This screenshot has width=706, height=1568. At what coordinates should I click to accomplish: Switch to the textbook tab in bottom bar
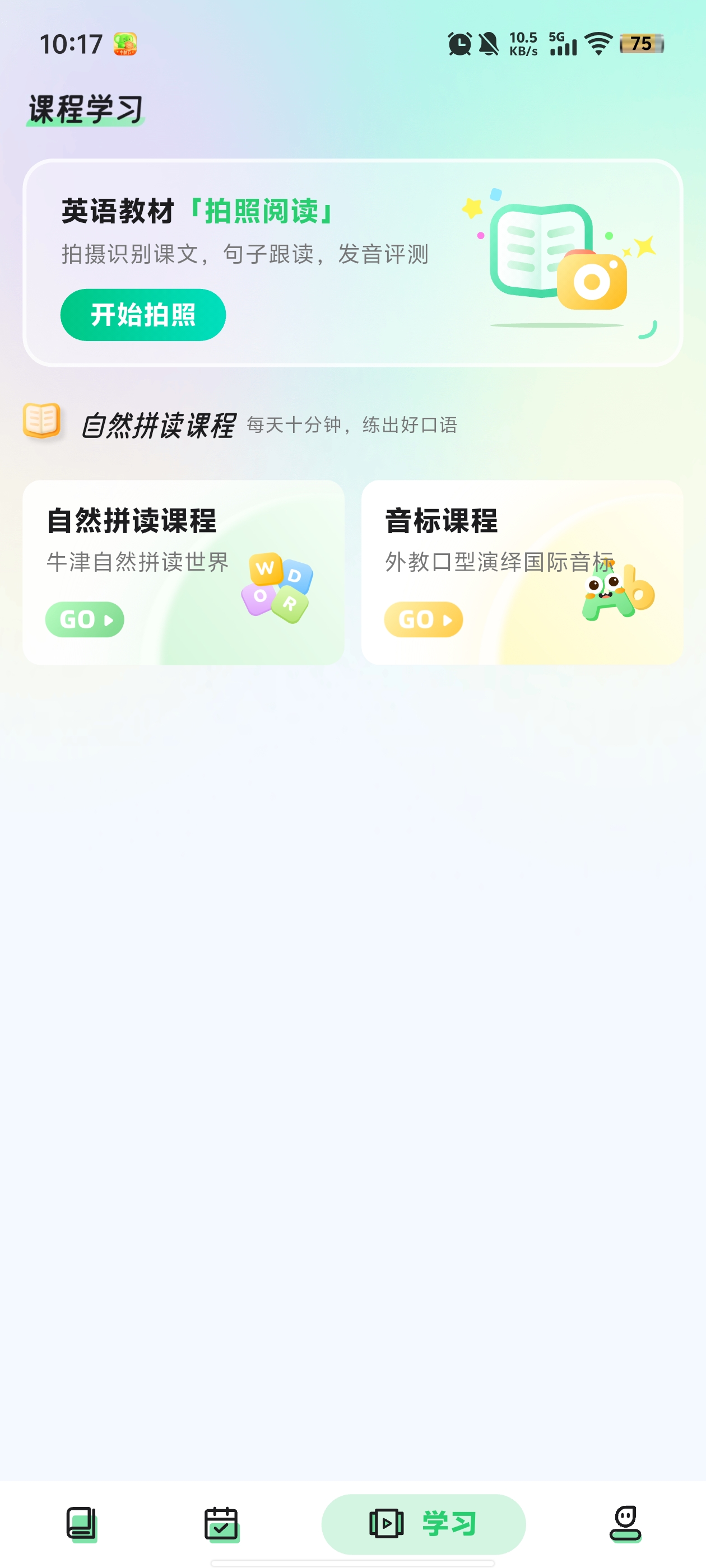[82, 1524]
